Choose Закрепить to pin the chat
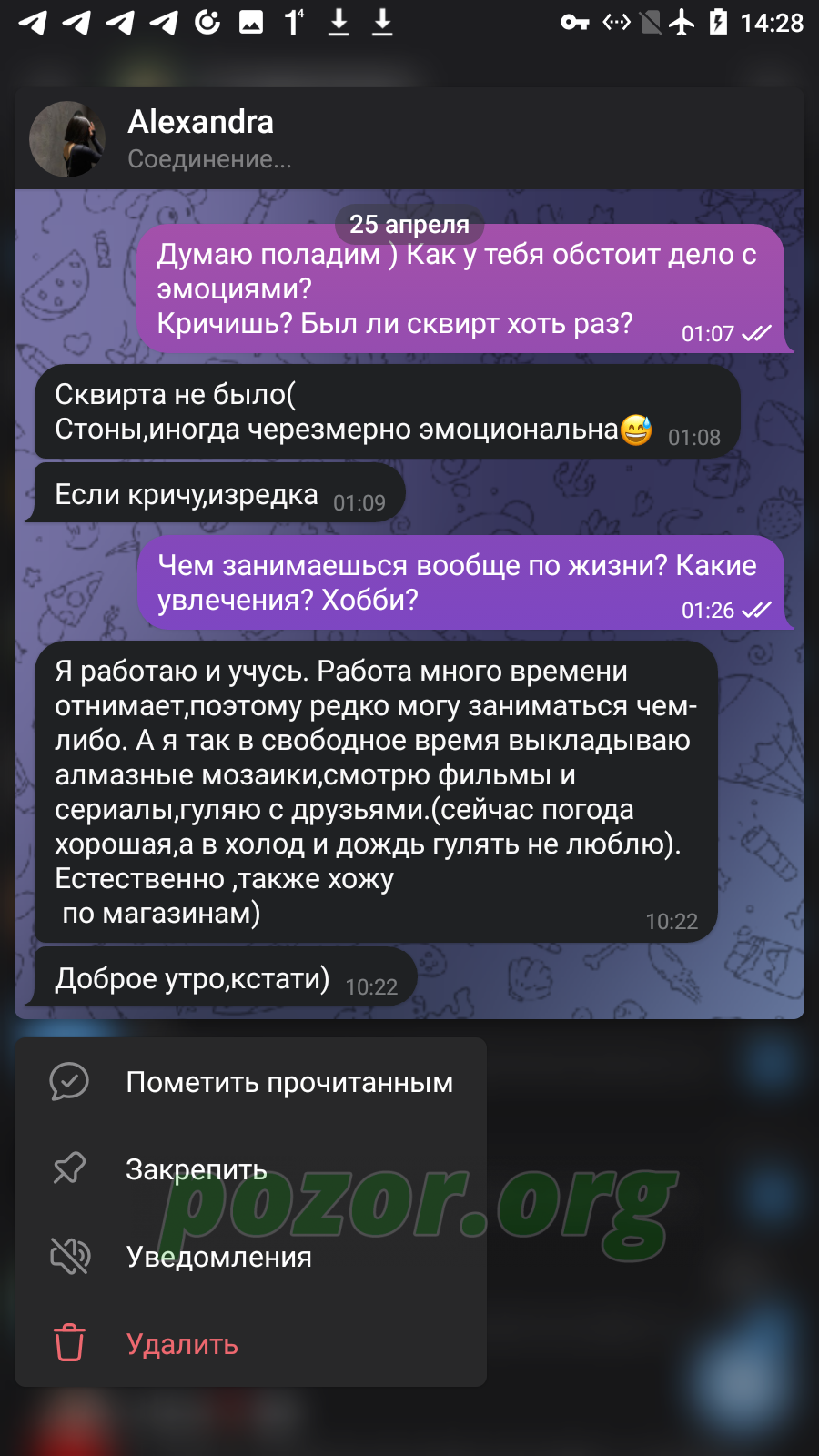Viewport: 819px width, 1456px height. (250, 1169)
